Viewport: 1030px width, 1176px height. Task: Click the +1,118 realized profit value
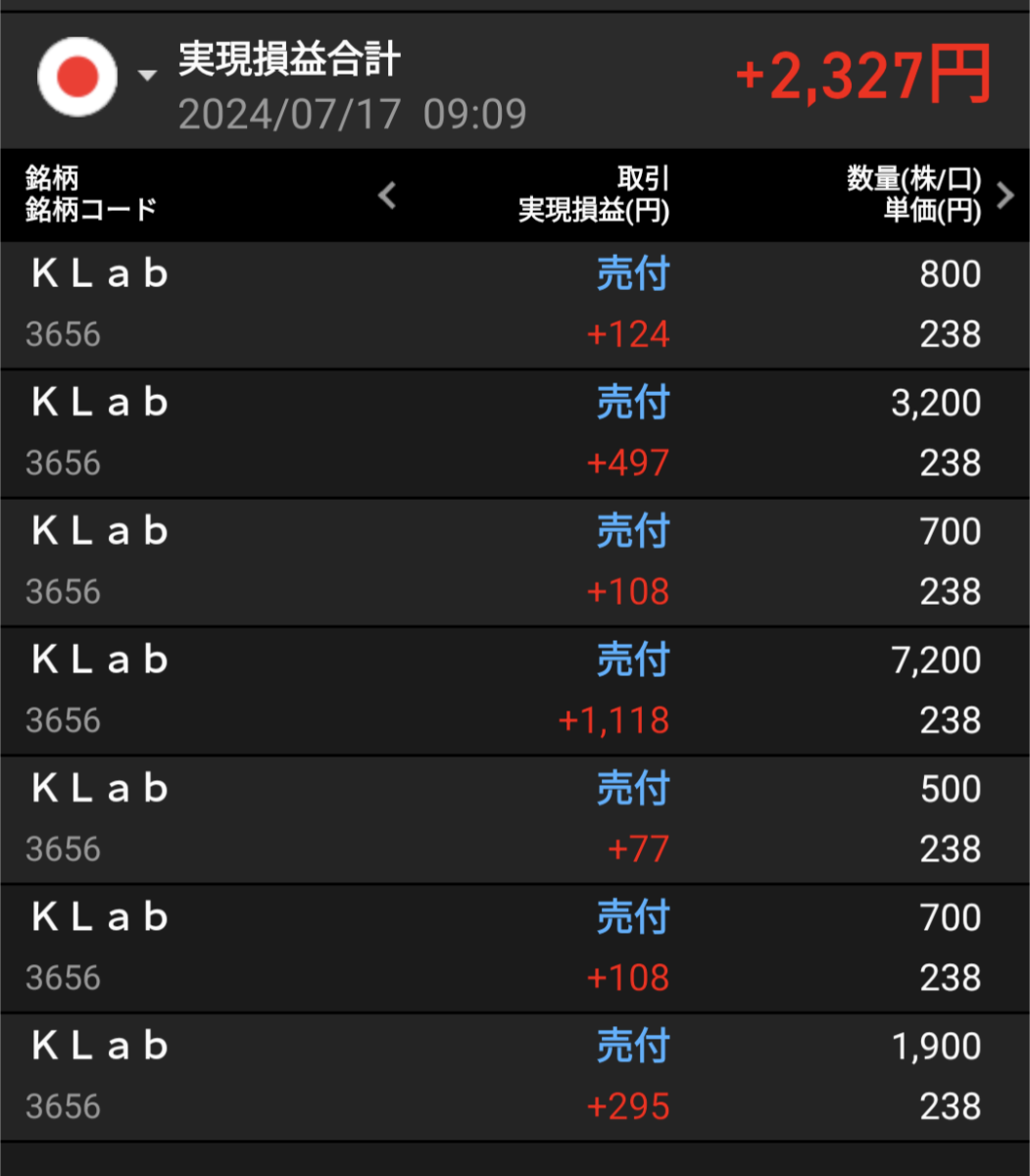(612, 721)
